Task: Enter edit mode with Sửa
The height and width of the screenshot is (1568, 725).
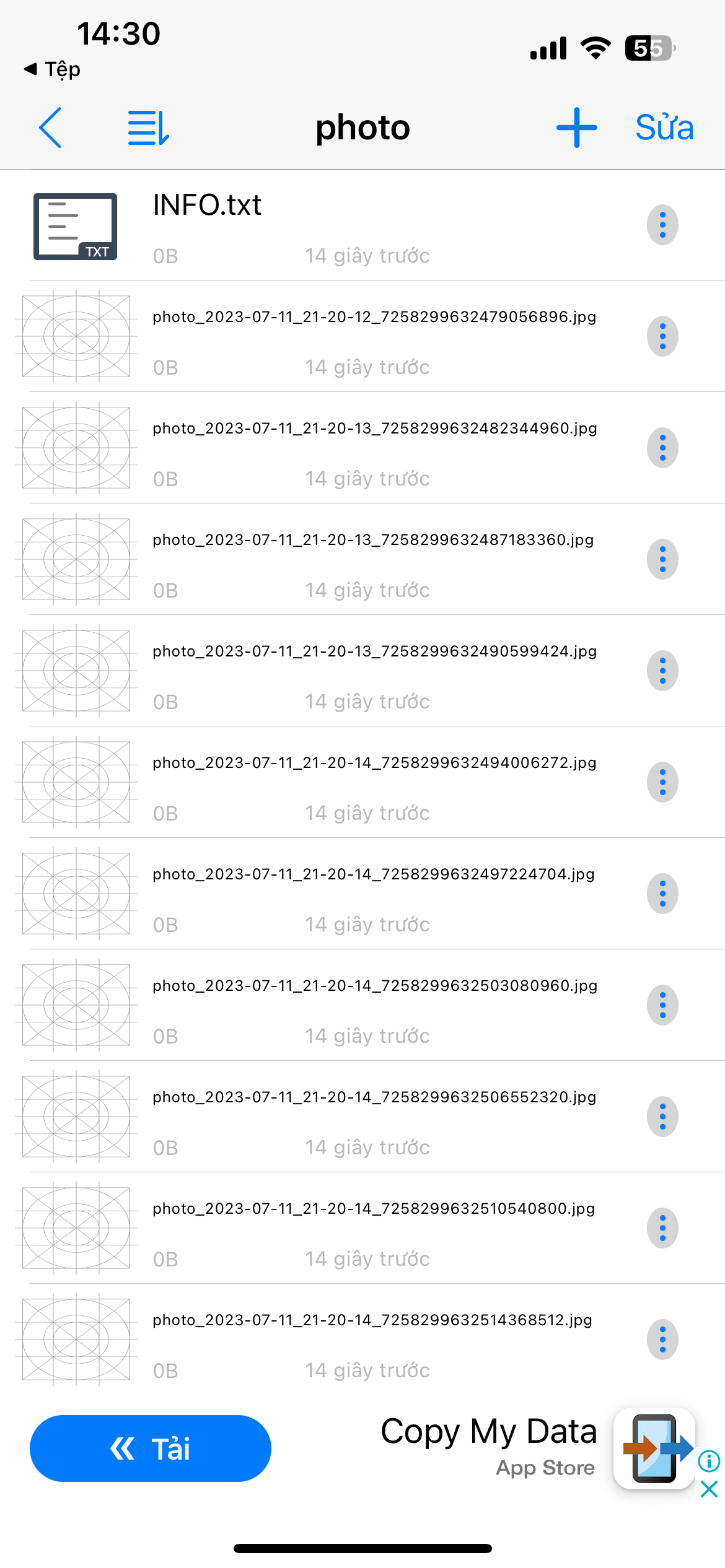Action: 664,128
